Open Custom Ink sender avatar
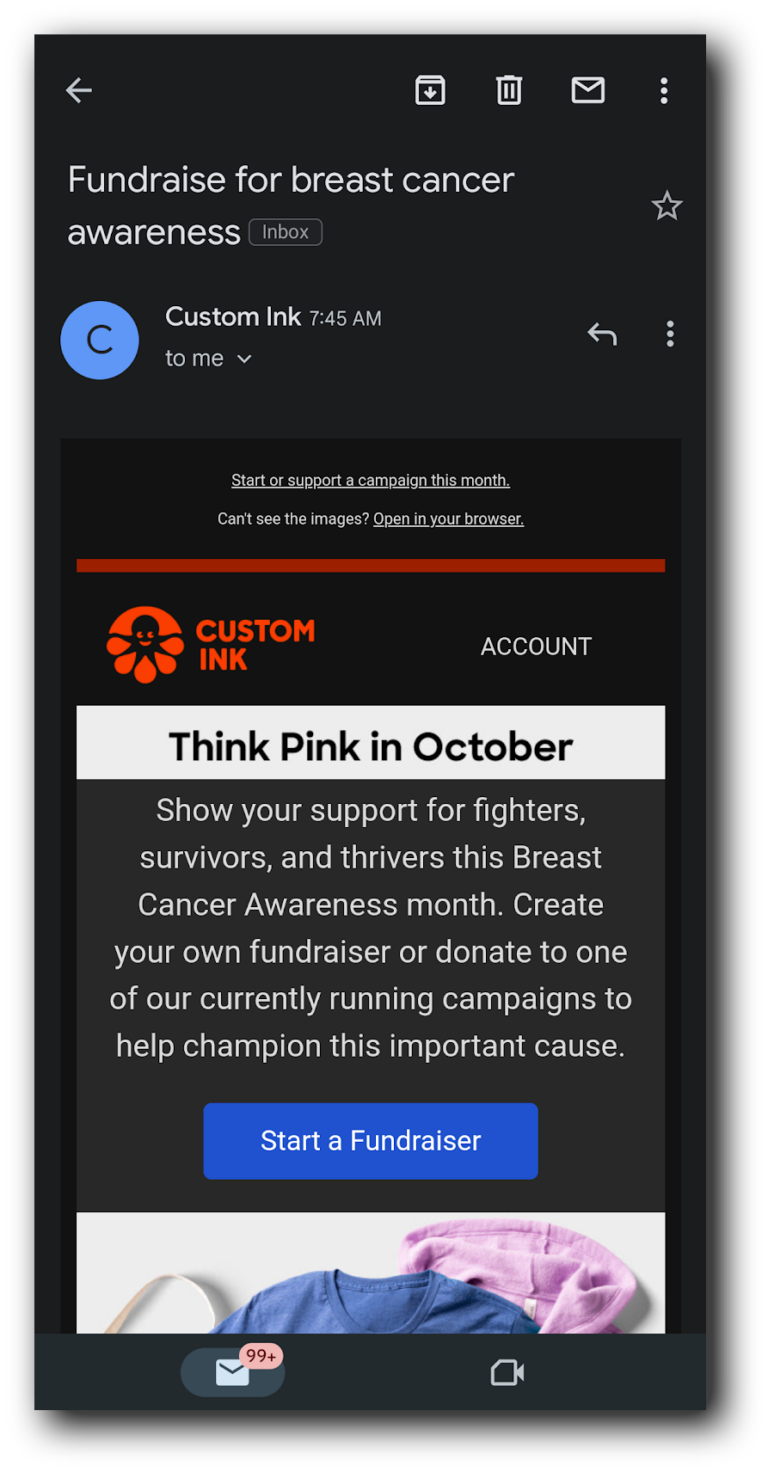Viewport: 768px width, 1472px height. (100, 340)
